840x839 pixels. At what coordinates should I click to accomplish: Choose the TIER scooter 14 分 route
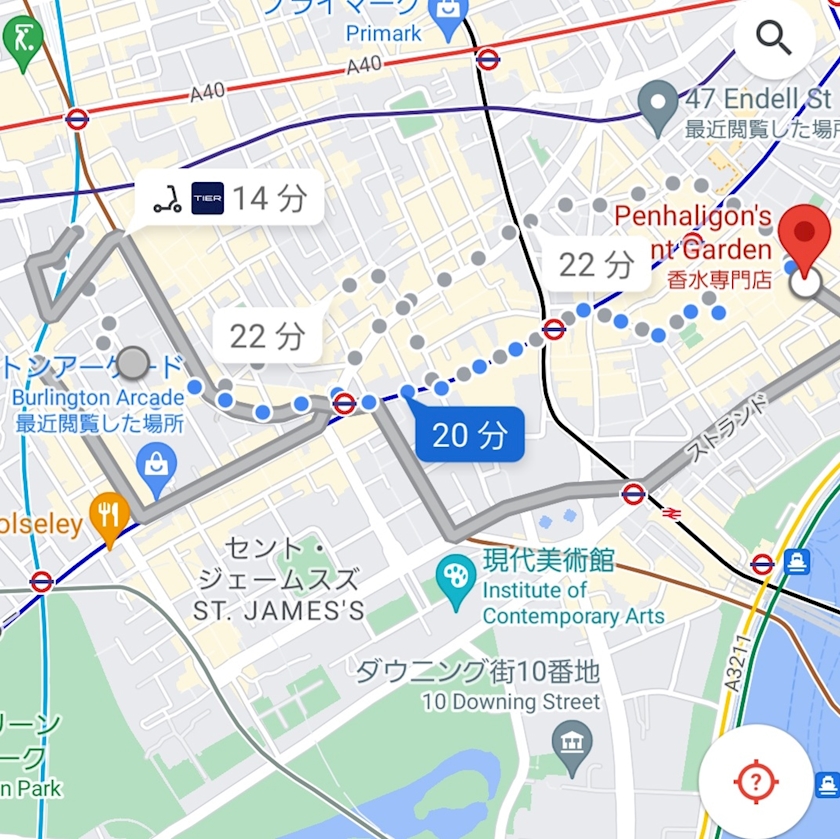pyautogui.click(x=231, y=198)
